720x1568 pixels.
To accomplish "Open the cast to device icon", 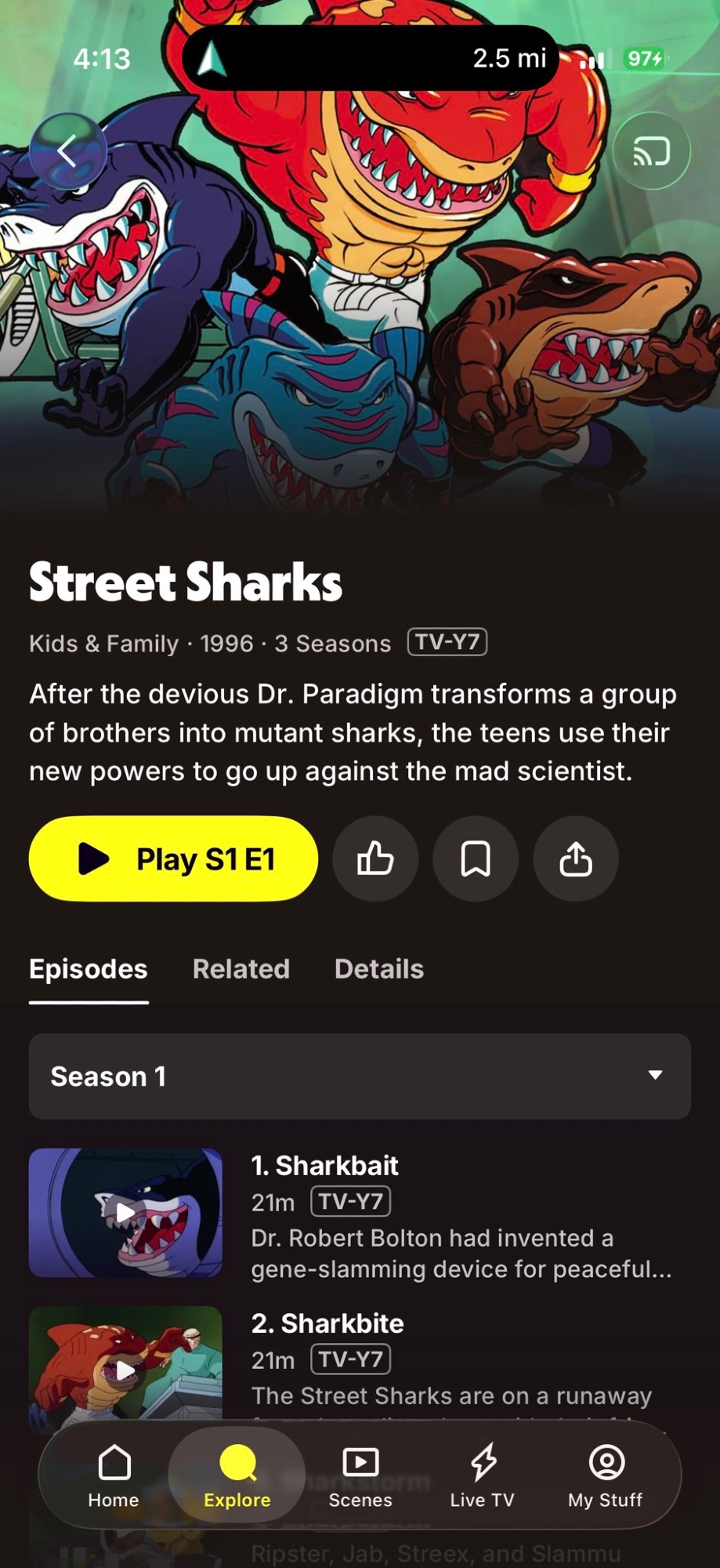I will [x=651, y=151].
